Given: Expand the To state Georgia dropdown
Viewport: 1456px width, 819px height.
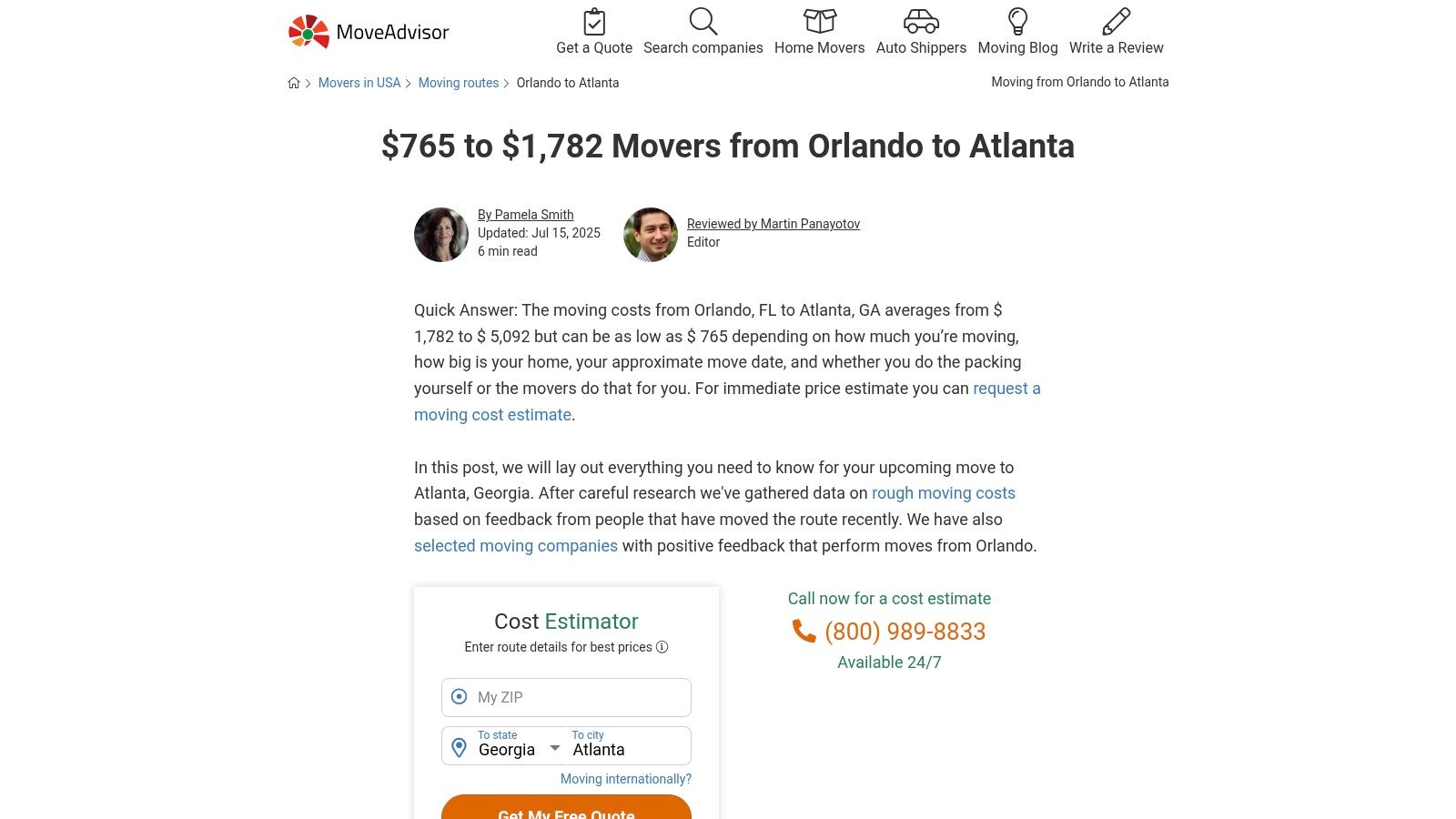Looking at the screenshot, I should coord(519,748).
